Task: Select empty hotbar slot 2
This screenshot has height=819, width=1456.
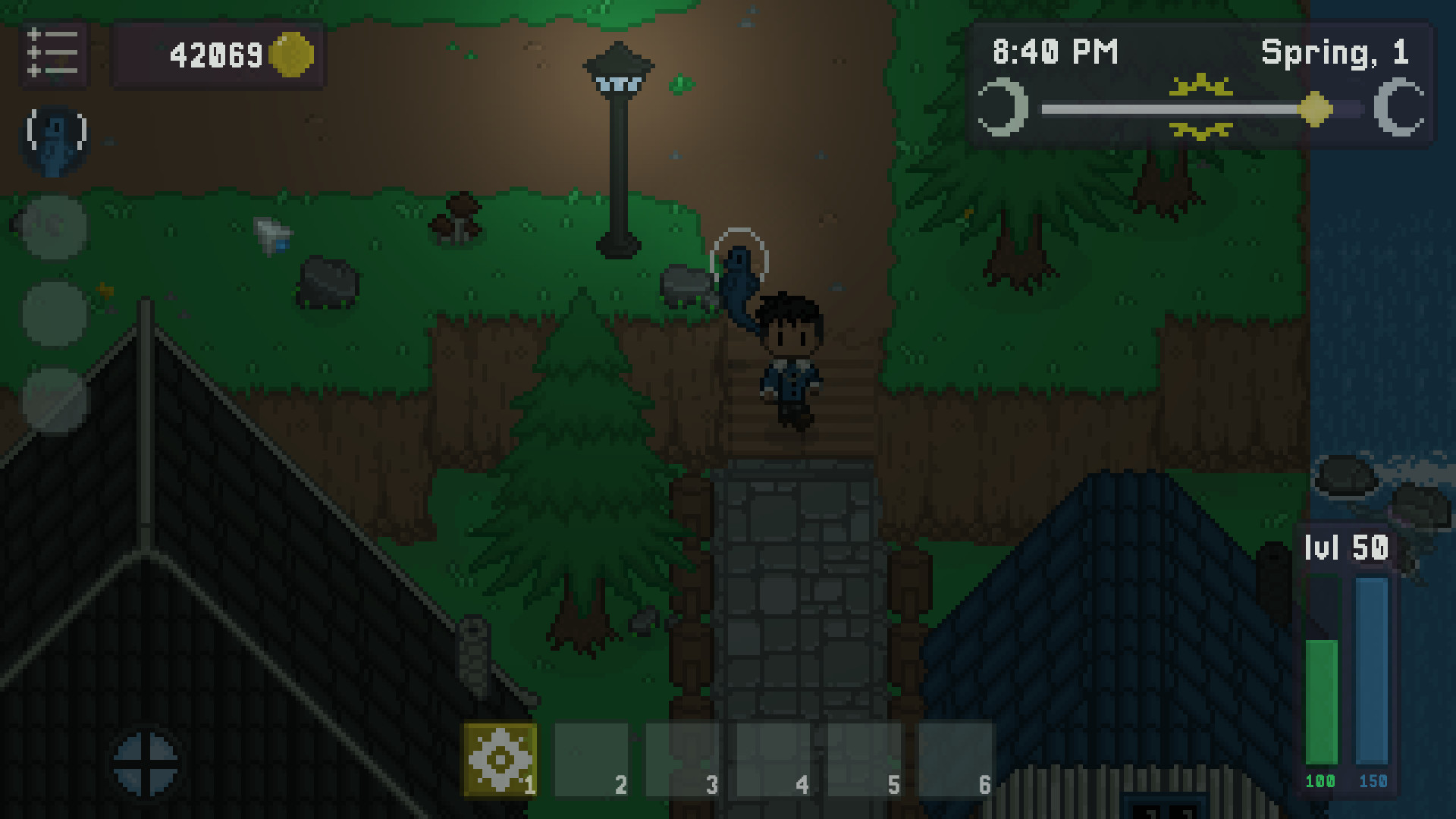Action: pyautogui.click(x=591, y=760)
